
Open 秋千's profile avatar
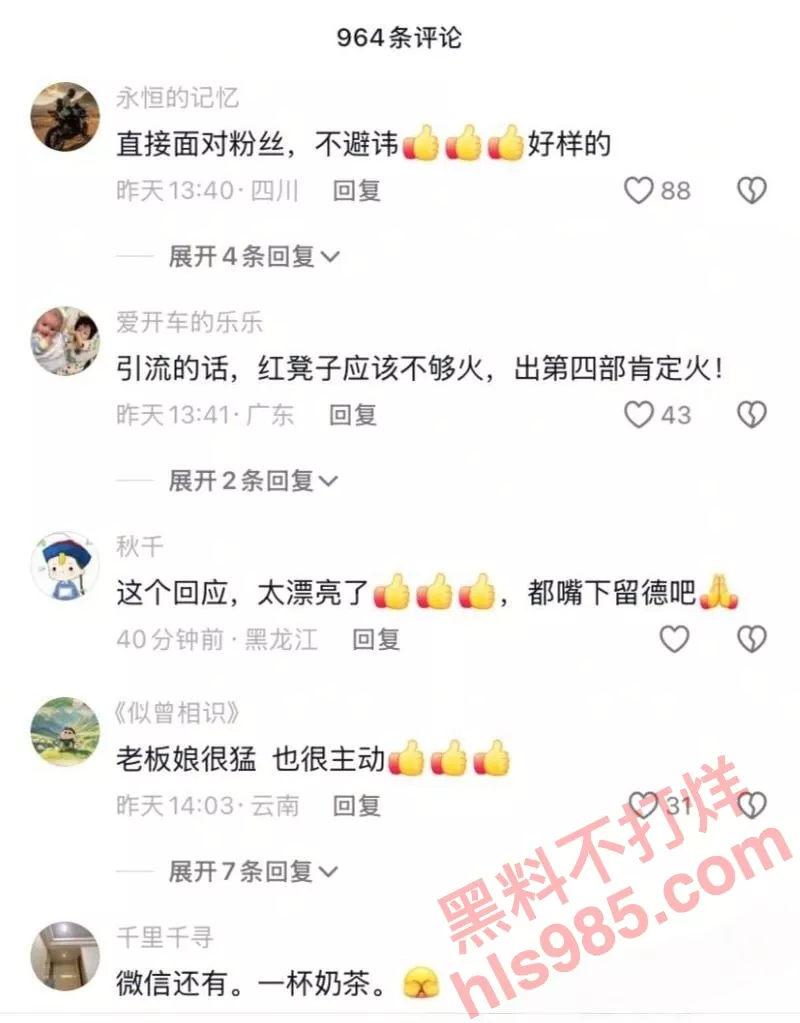[x=65, y=565]
